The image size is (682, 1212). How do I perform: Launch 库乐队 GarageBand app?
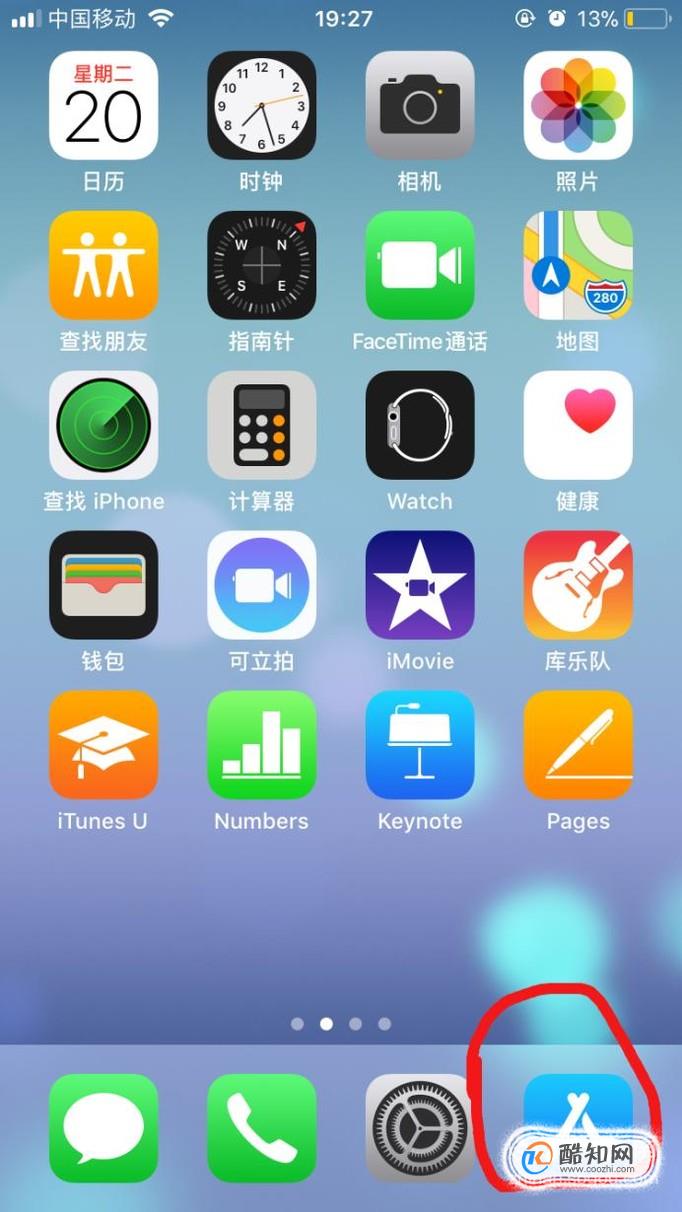pyautogui.click(x=577, y=586)
